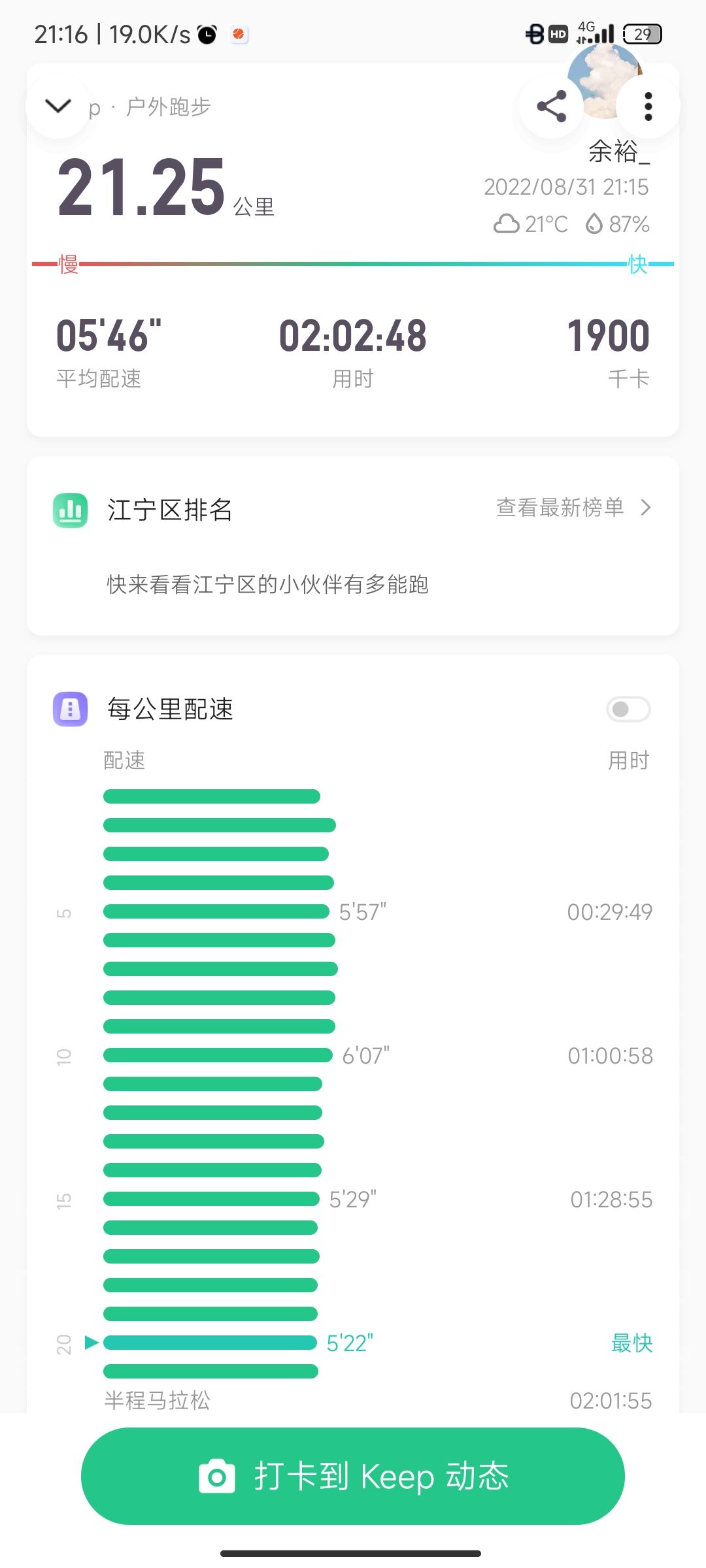Tap 打卡到 Keep 动态 button
This screenshot has width=706, height=1568.
point(353,1476)
